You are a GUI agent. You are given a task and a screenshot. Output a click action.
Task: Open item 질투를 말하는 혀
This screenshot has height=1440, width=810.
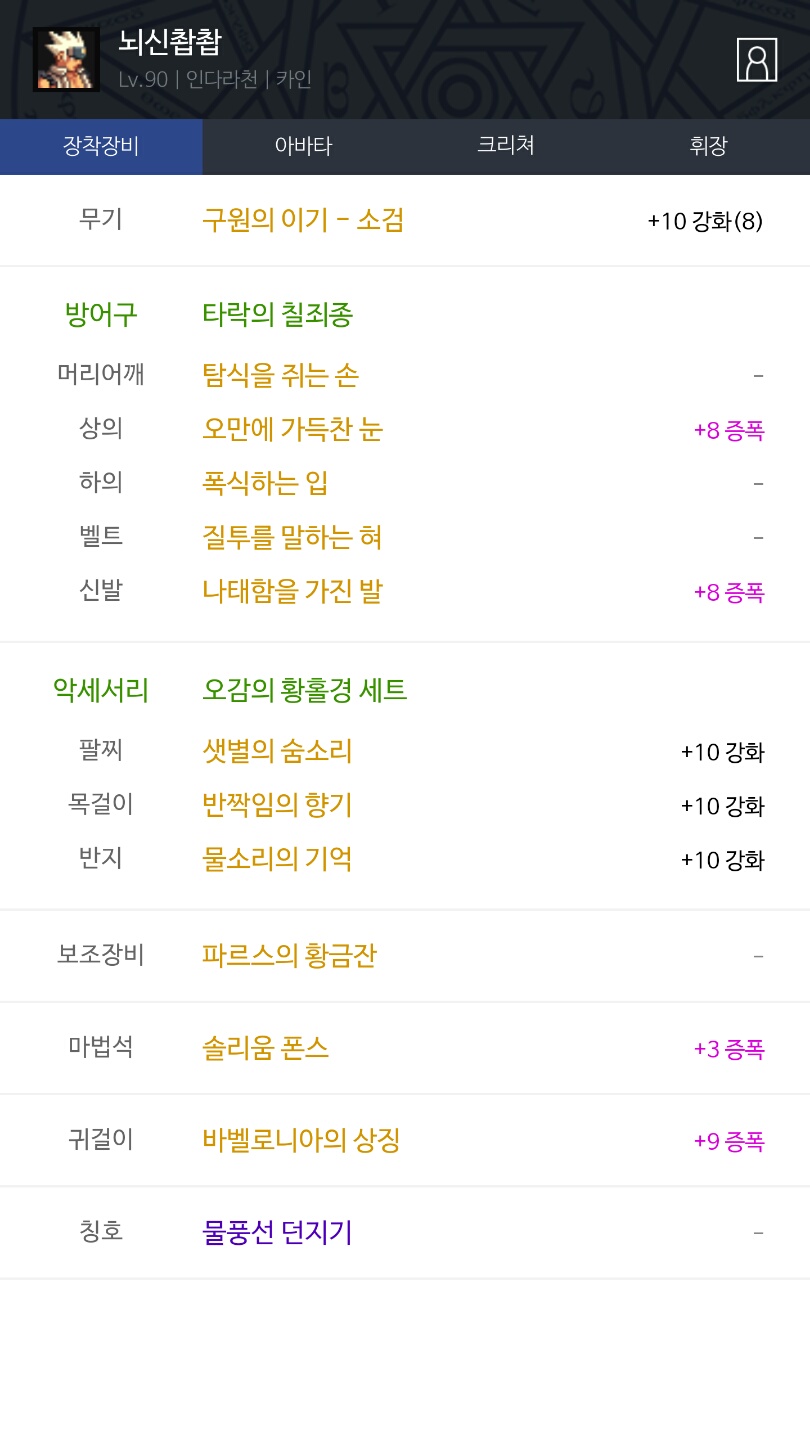tap(292, 537)
